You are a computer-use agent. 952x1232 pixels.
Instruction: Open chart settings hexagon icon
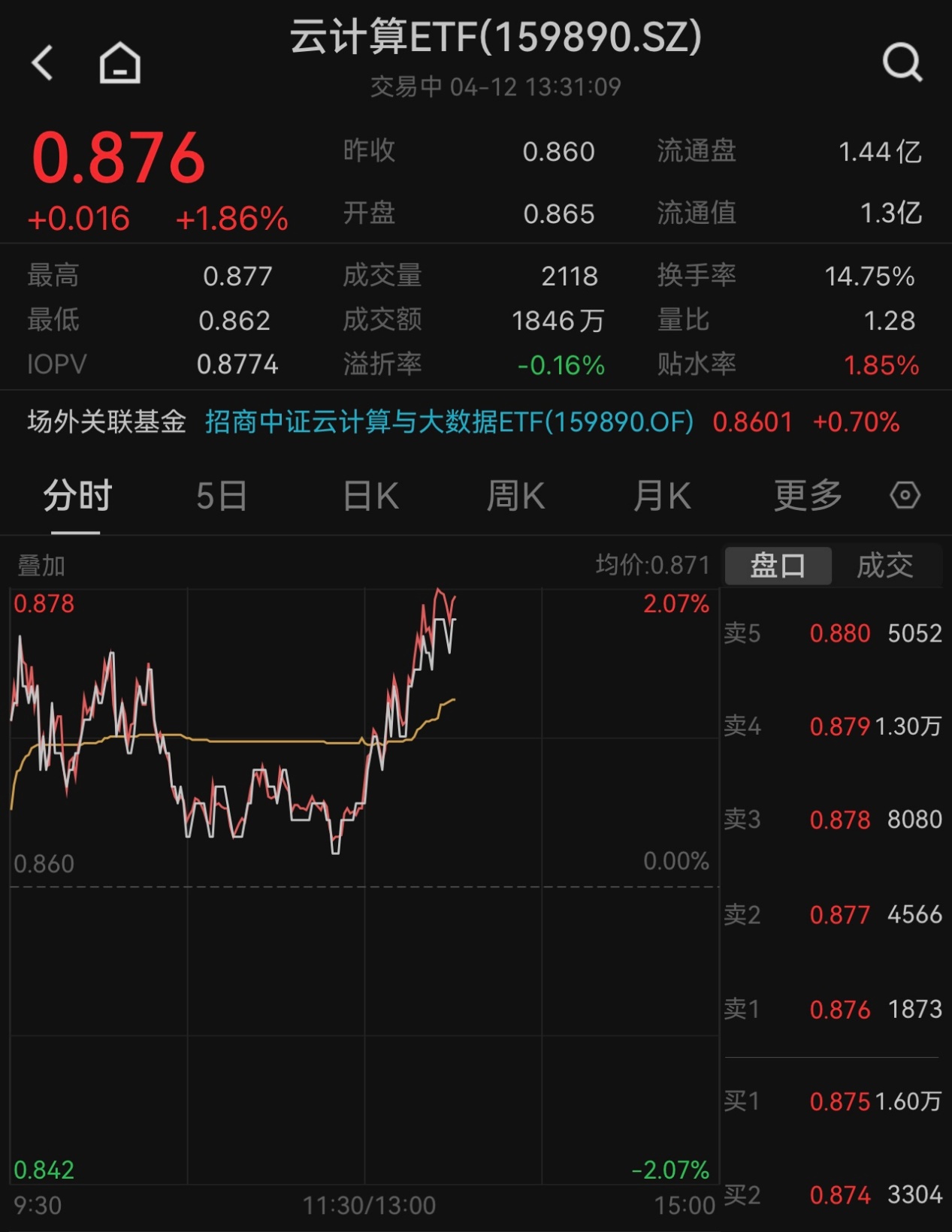point(905,496)
